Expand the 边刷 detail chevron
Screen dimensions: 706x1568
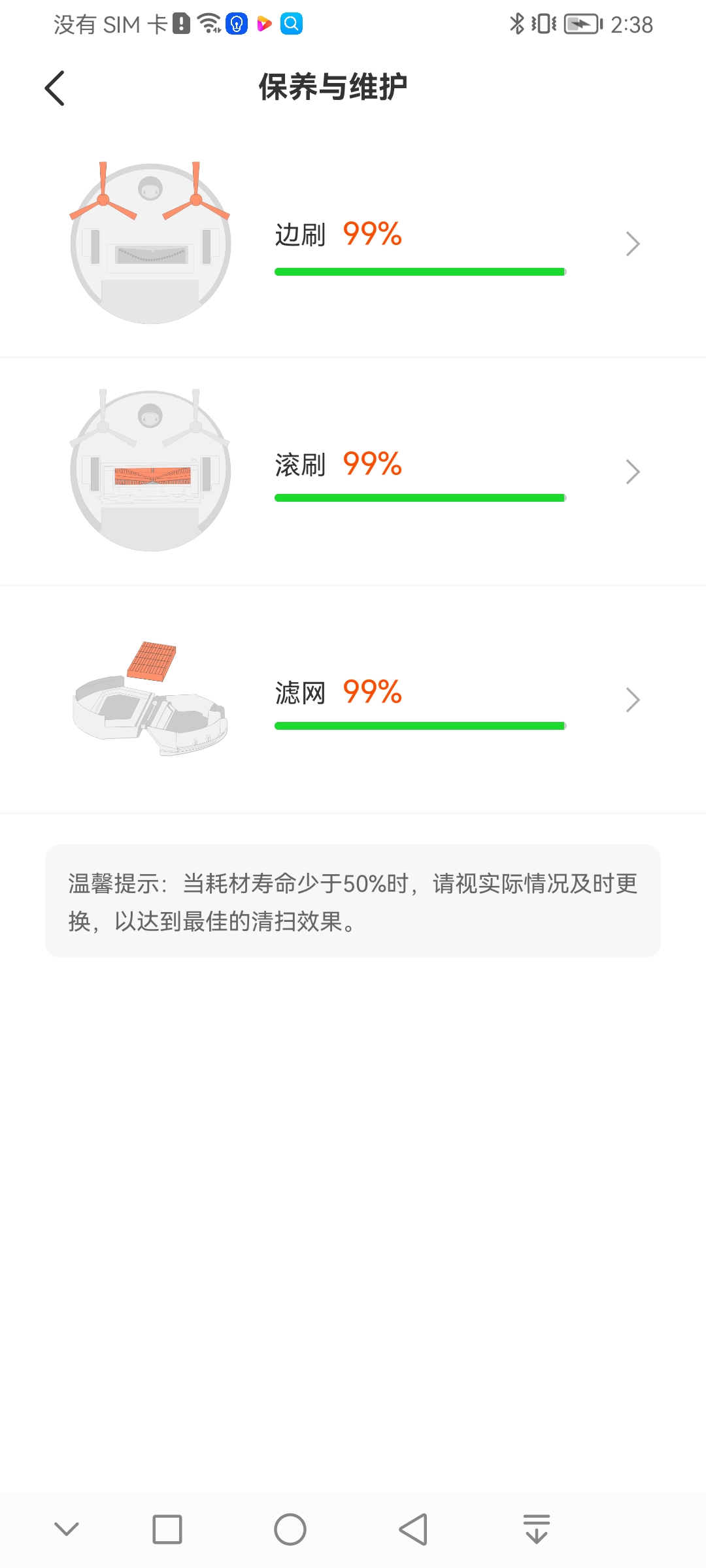click(632, 243)
